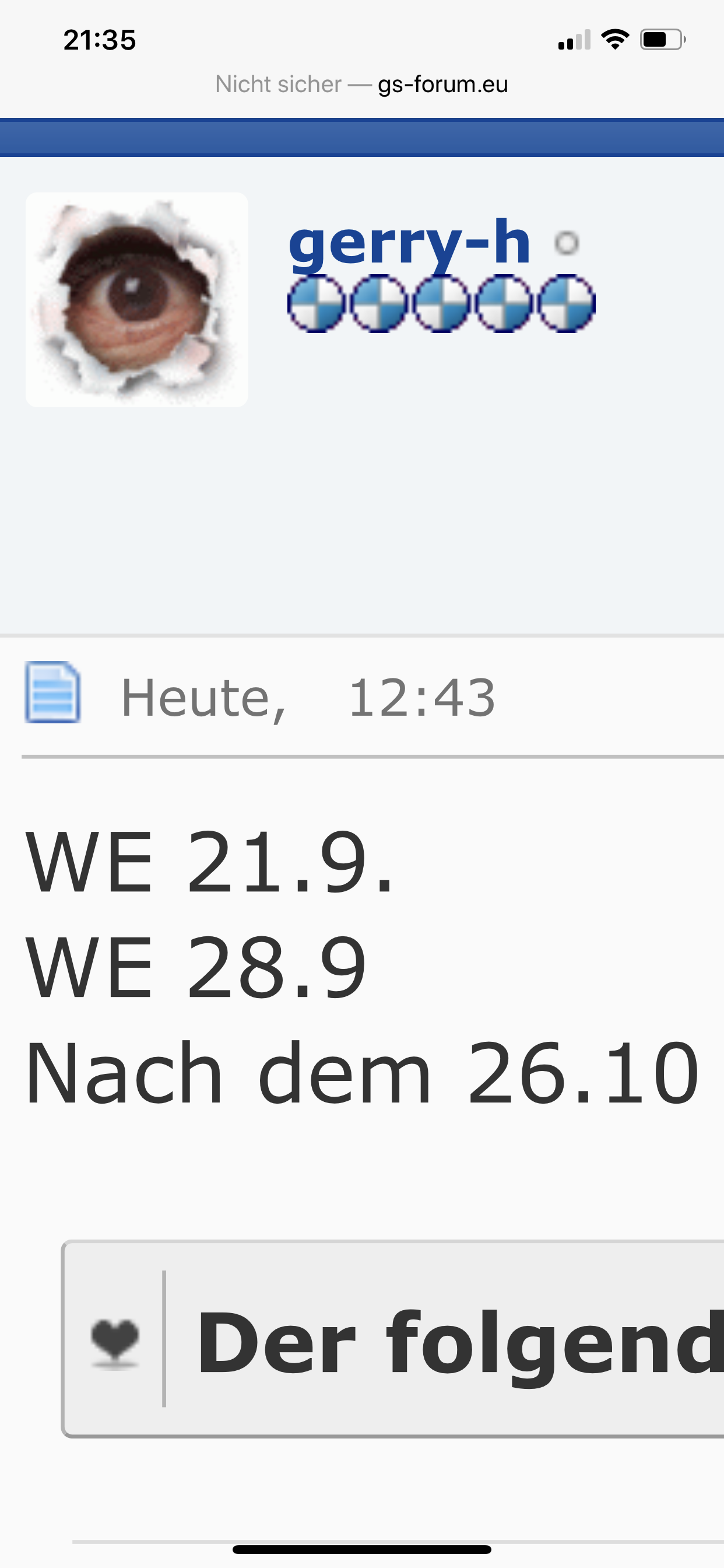Image resolution: width=724 pixels, height=1568 pixels.
Task: Tap gerry-h's eye avatar picture
Action: coord(137,300)
